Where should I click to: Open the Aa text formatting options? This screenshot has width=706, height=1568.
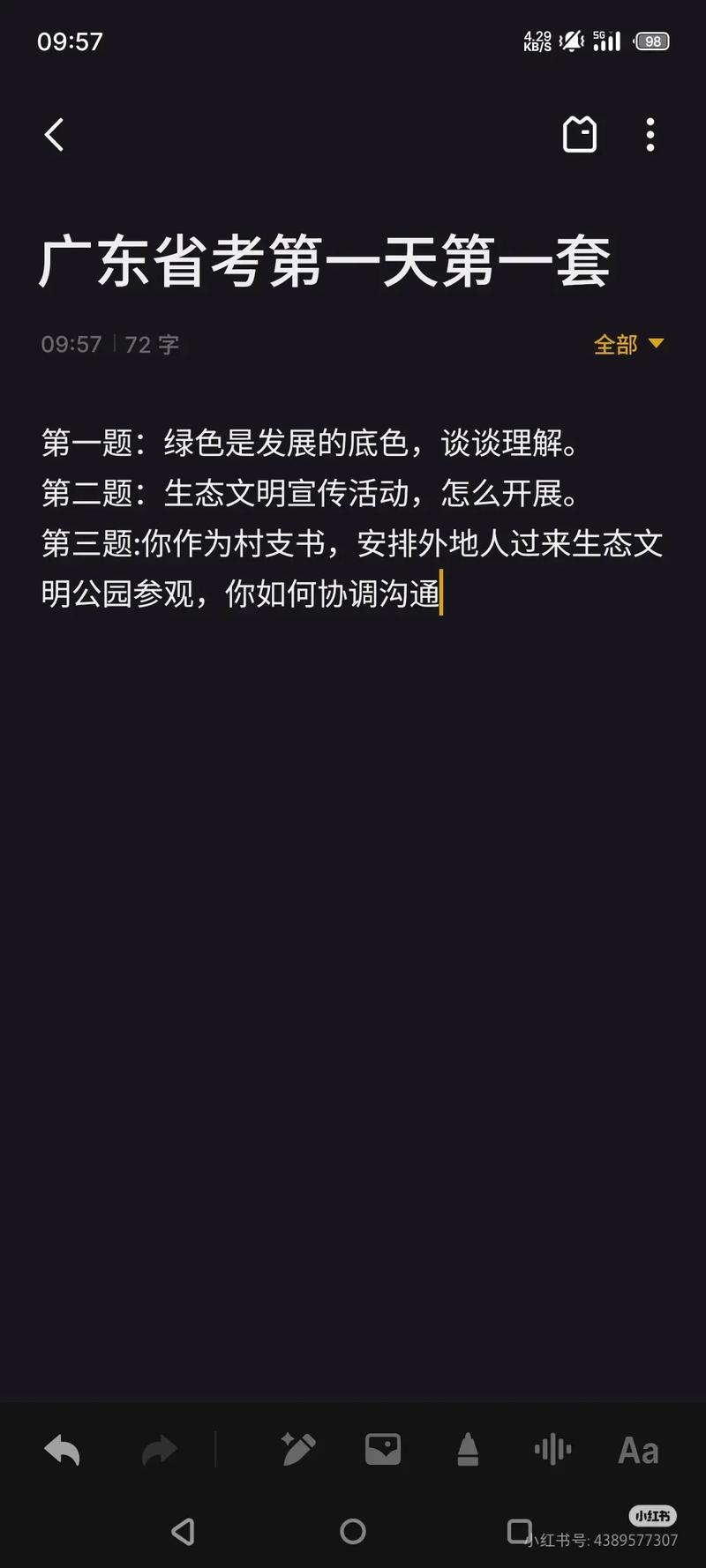638,1451
